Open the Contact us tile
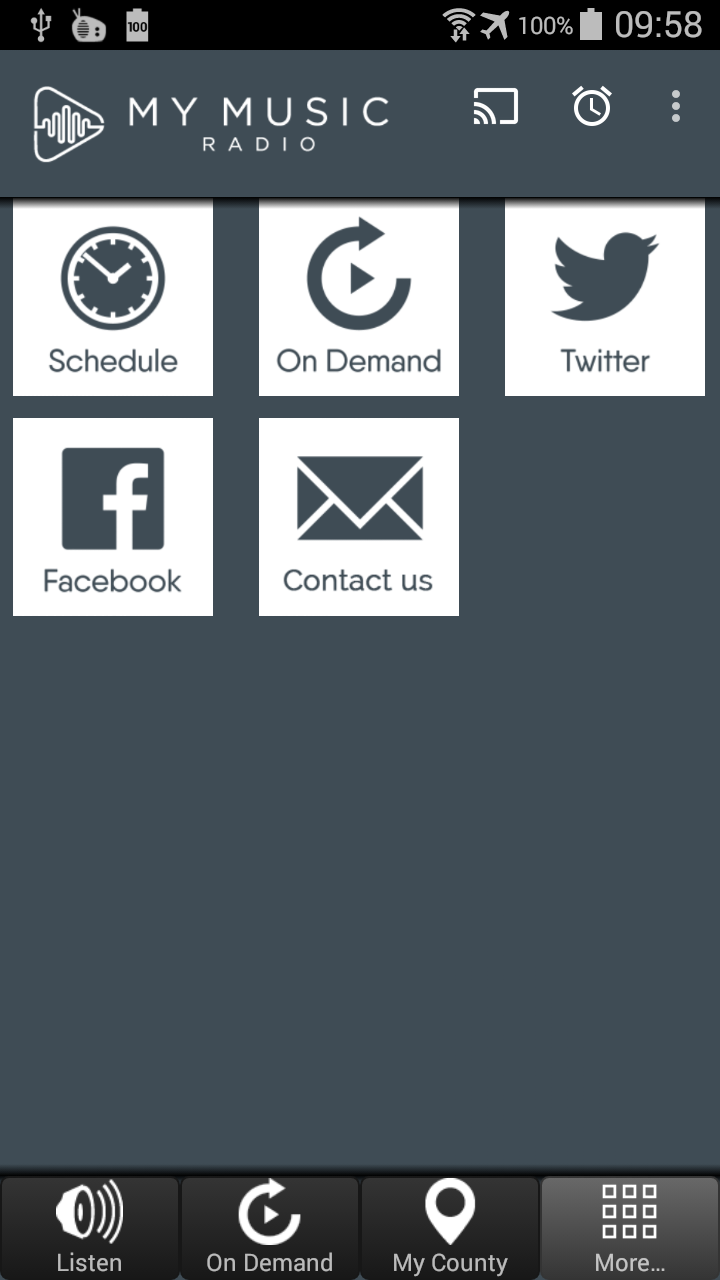 (358, 516)
